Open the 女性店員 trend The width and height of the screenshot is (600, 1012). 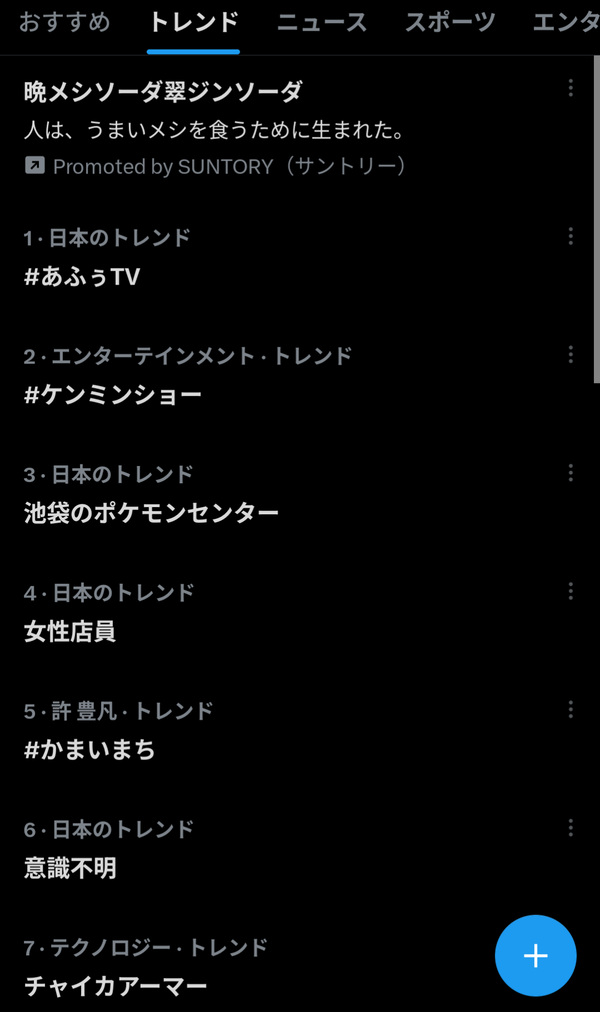(297, 612)
